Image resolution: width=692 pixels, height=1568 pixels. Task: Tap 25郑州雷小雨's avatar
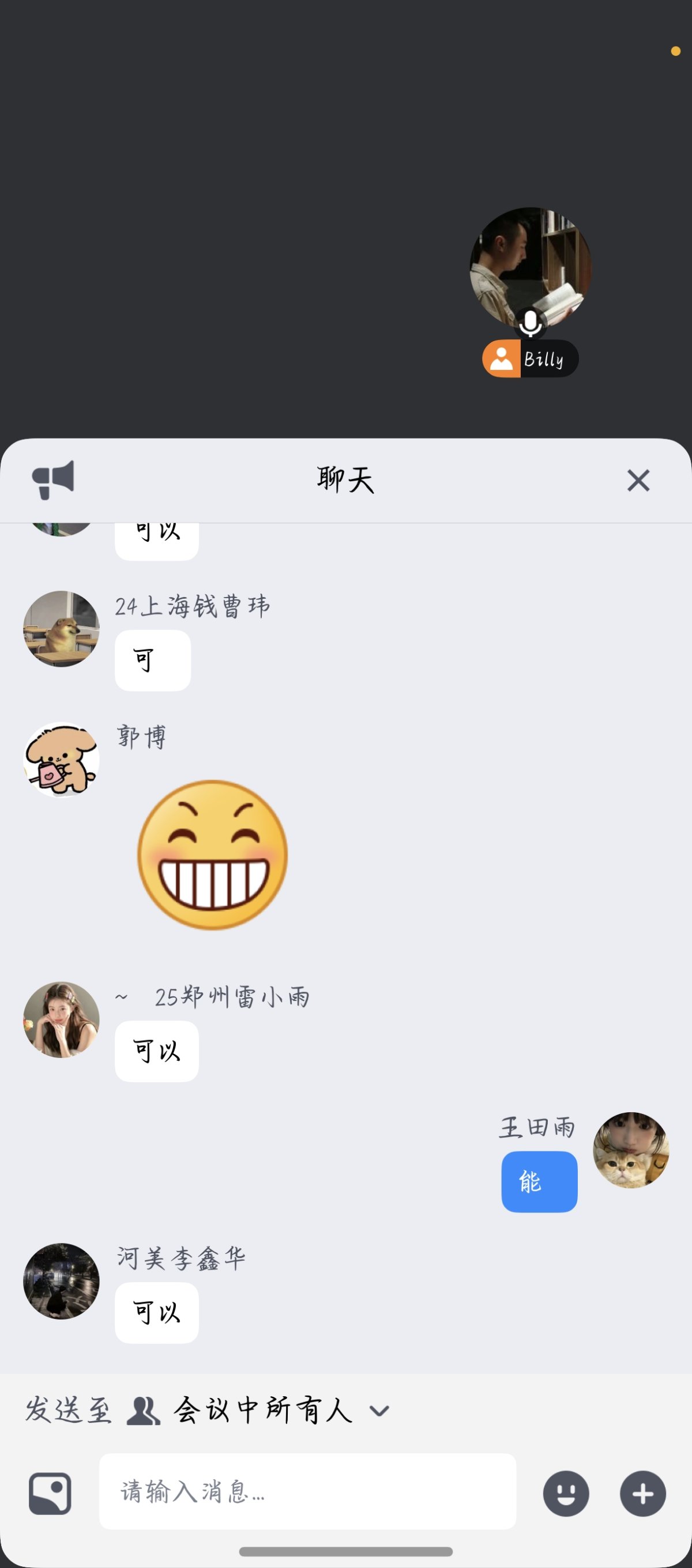coord(61,1019)
